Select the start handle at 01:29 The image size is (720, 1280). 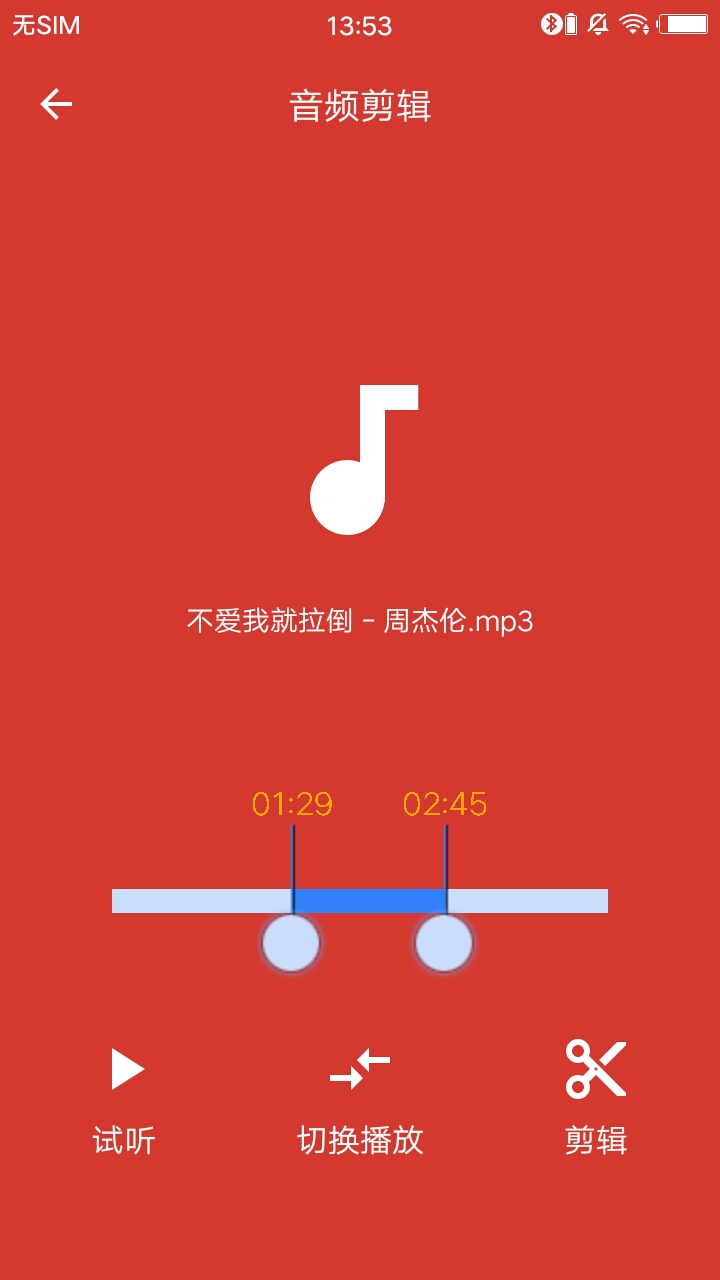(x=291, y=943)
